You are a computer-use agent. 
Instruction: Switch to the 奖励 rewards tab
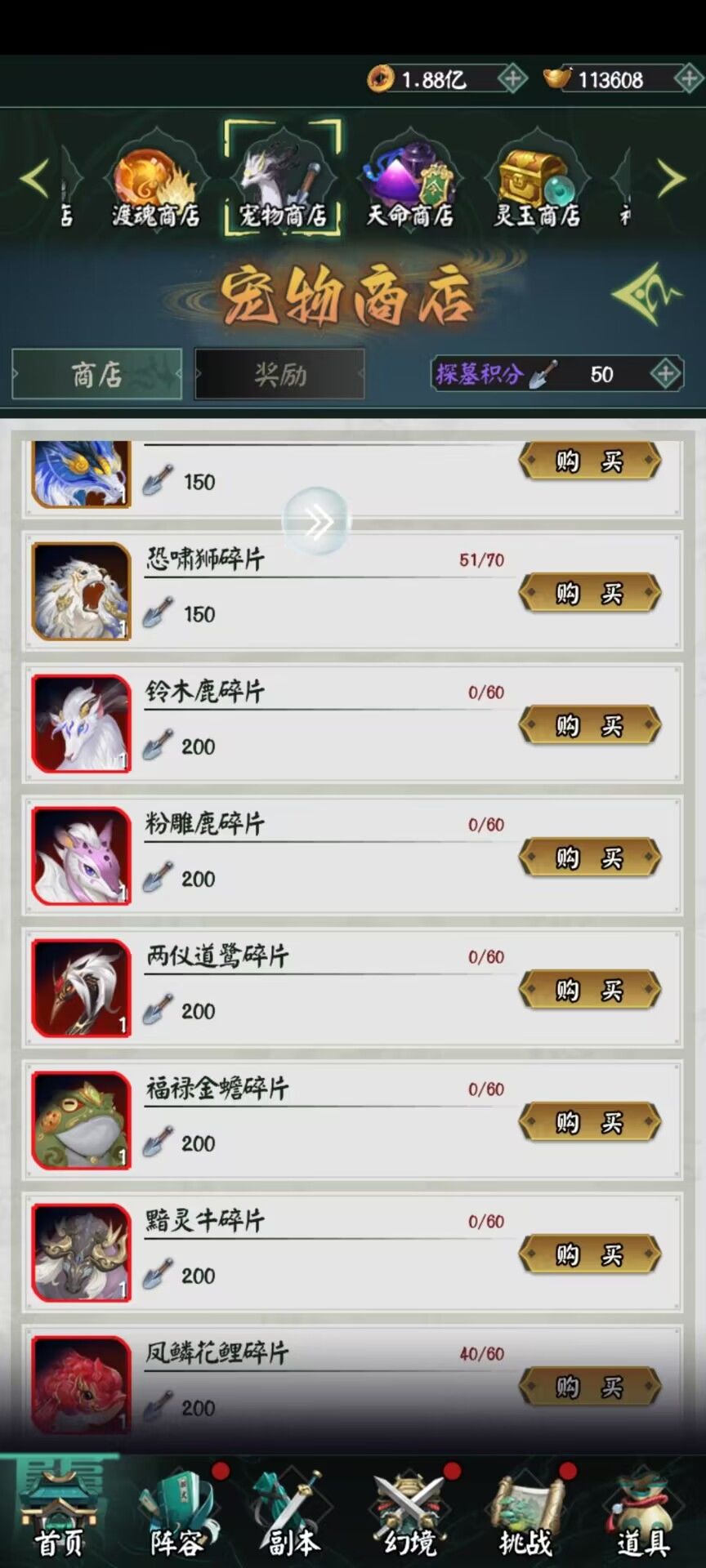(279, 374)
